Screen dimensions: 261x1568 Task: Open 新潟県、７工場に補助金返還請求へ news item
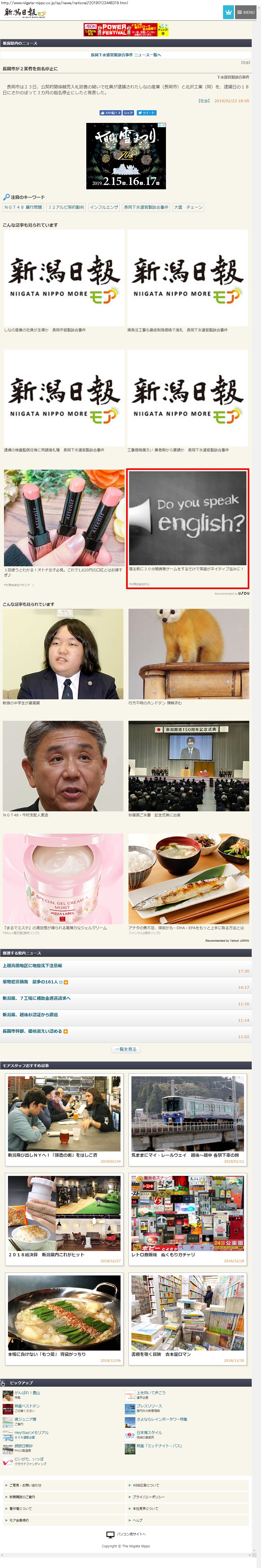tap(36, 998)
